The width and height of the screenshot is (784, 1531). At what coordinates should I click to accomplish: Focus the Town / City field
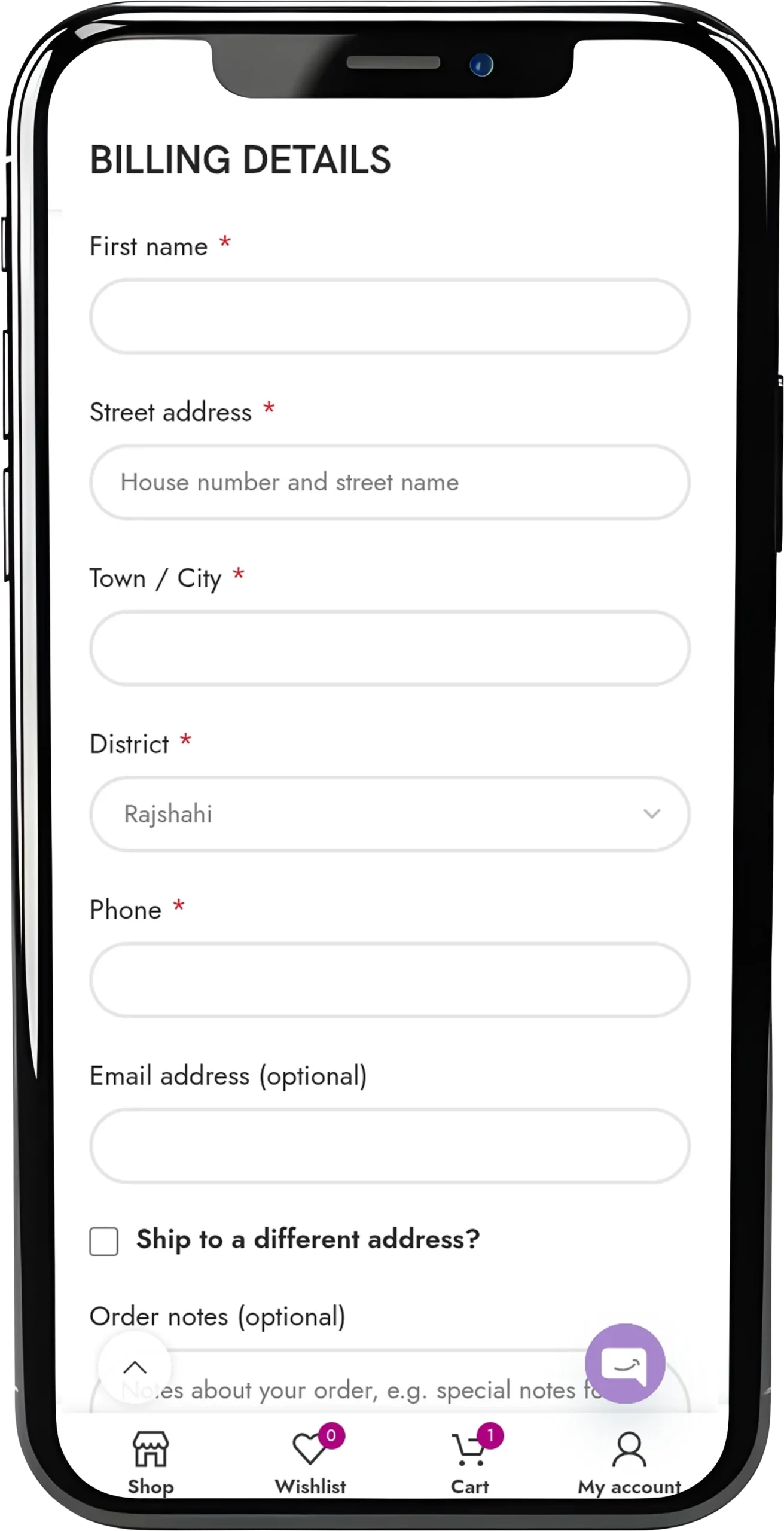pos(390,648)
